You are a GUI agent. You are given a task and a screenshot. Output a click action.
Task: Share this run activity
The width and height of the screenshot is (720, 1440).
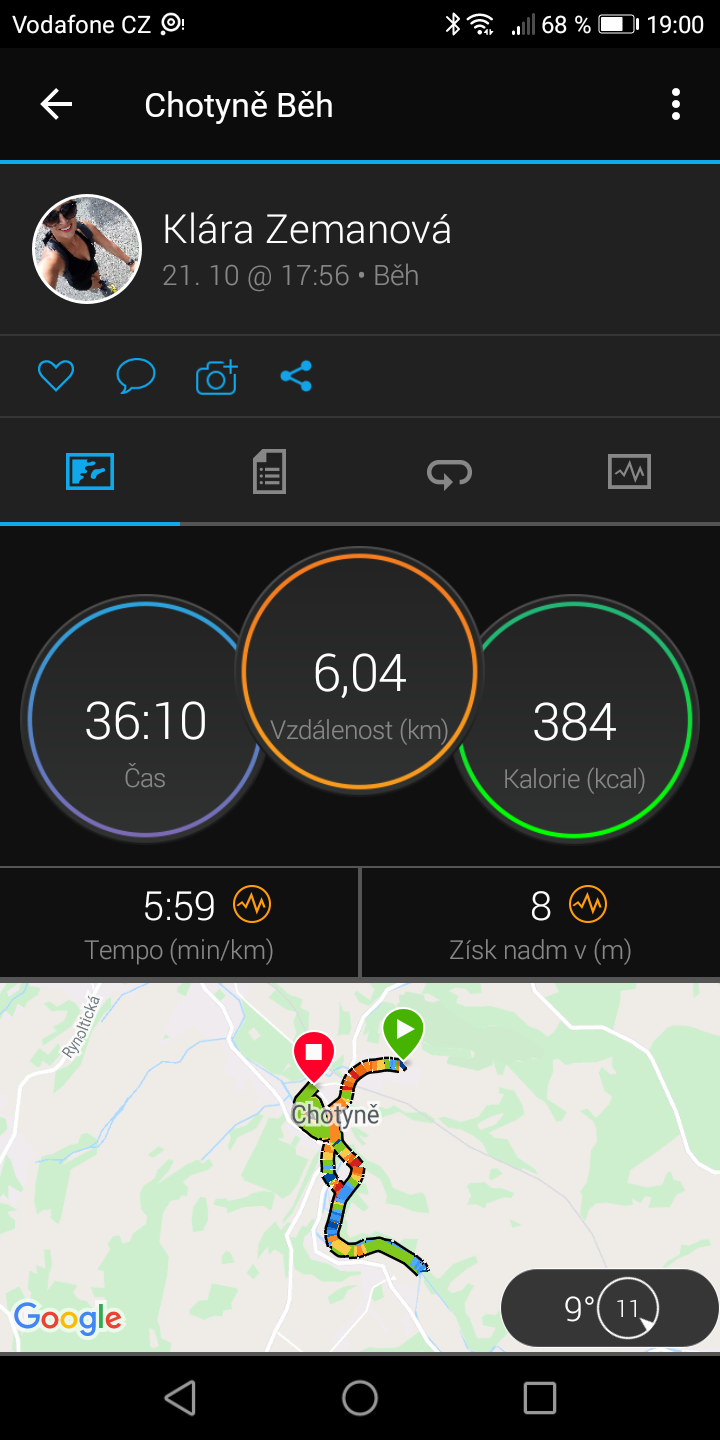(x=296, y=376)
